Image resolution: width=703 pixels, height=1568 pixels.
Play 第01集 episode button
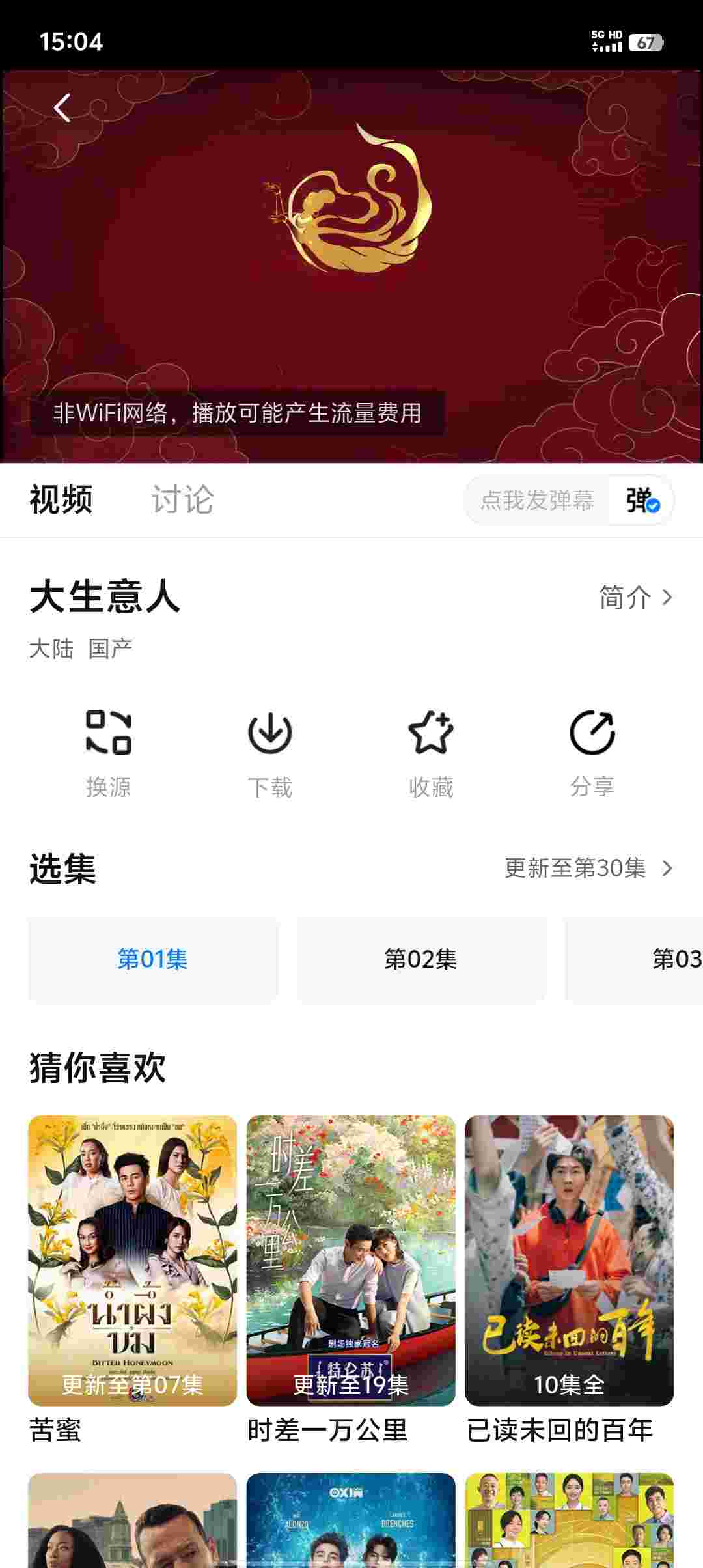coord(153,958)
